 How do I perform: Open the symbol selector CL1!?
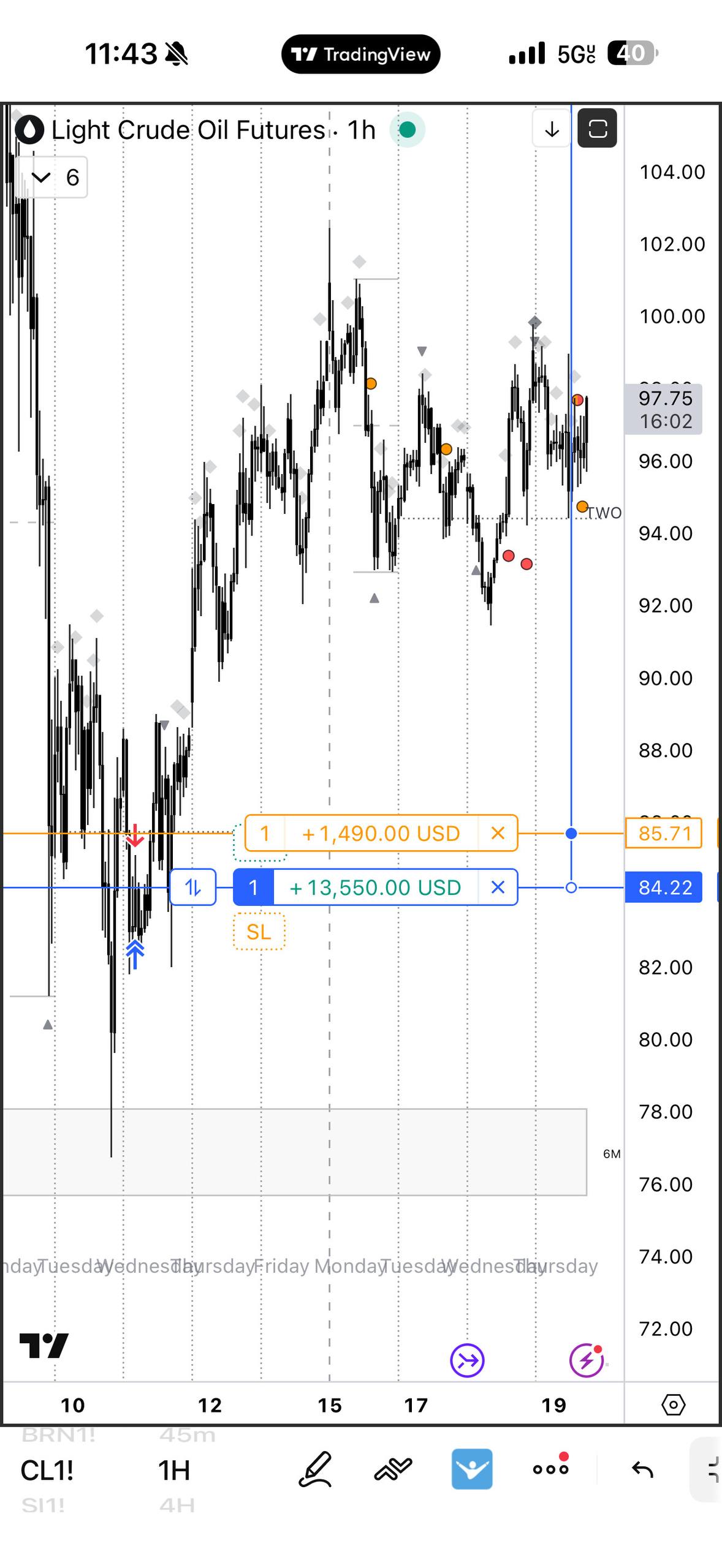coord(47,1470)
